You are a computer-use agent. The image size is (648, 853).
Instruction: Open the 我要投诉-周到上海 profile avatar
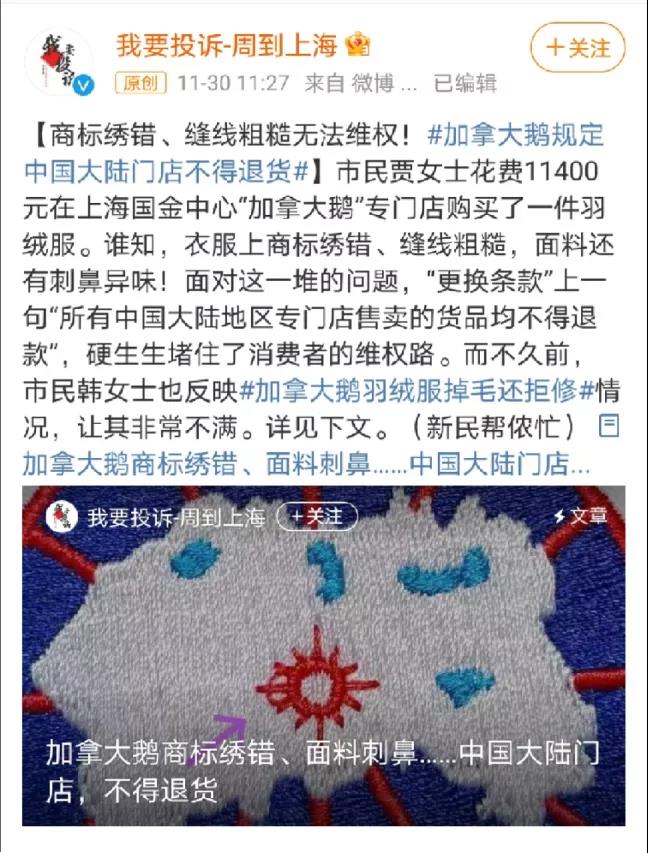pyautogui.click(x=57, y=62)
